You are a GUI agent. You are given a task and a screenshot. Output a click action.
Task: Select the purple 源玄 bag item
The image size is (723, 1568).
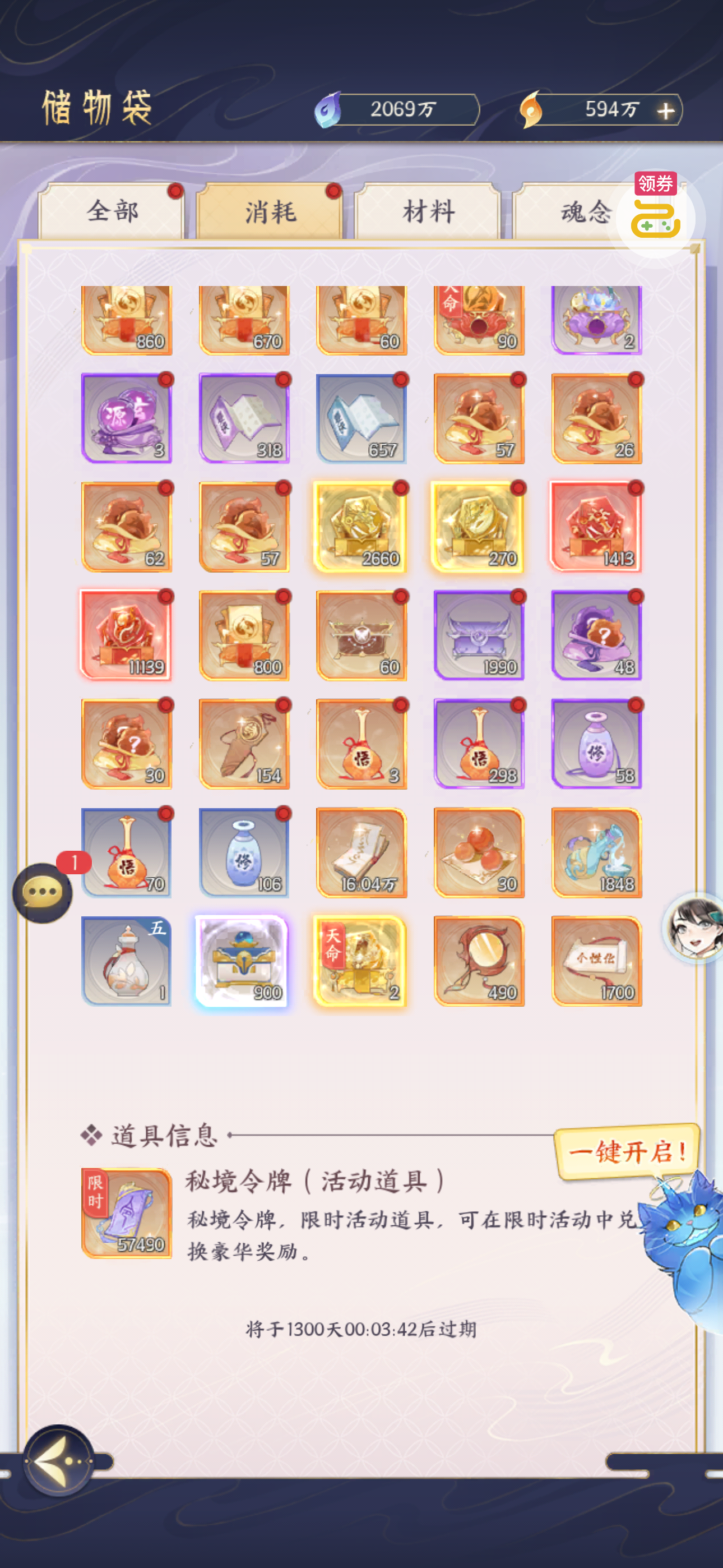coord(127,419)
